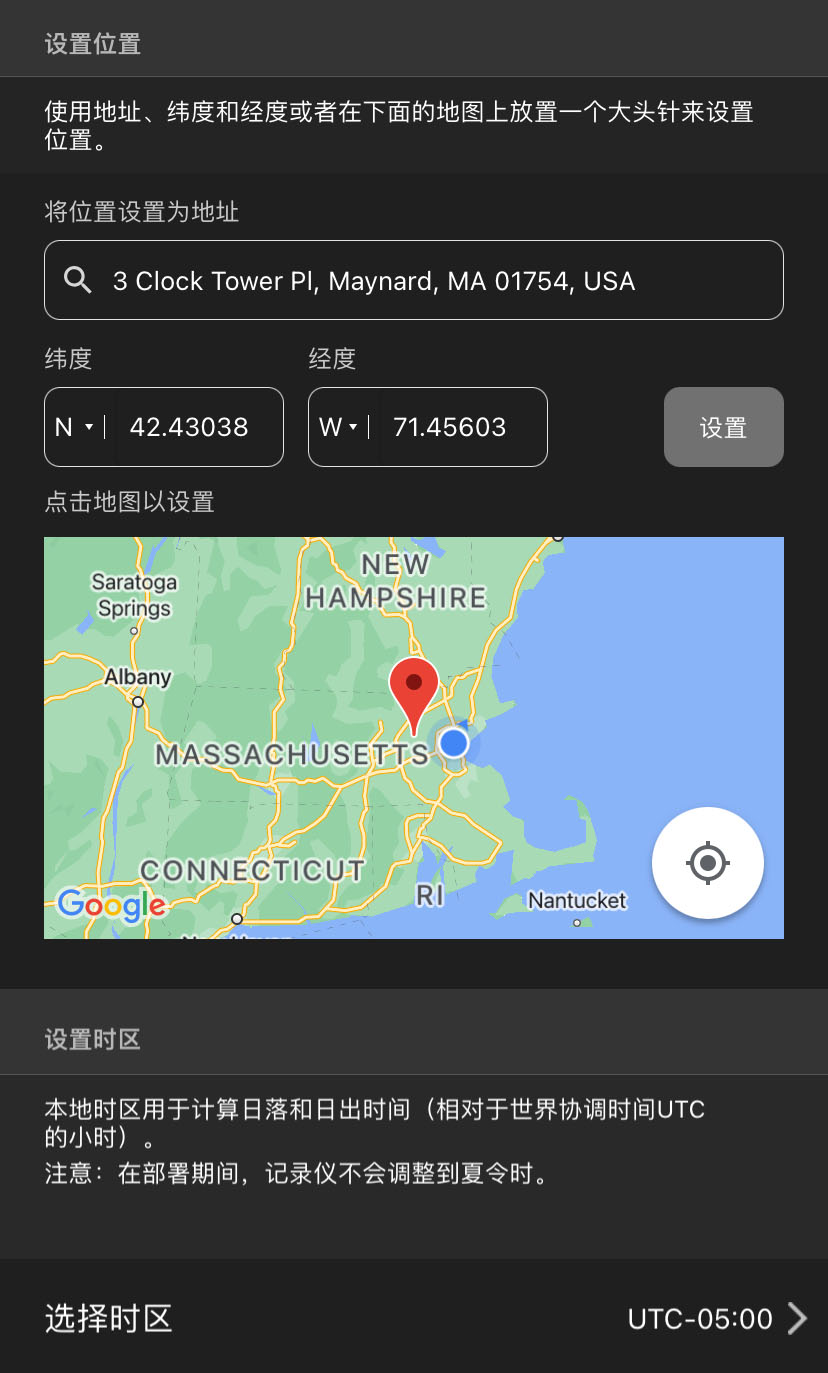Click the my-location crosshair button on the map
Screen dimensions: 828x1373
[708, 863]
